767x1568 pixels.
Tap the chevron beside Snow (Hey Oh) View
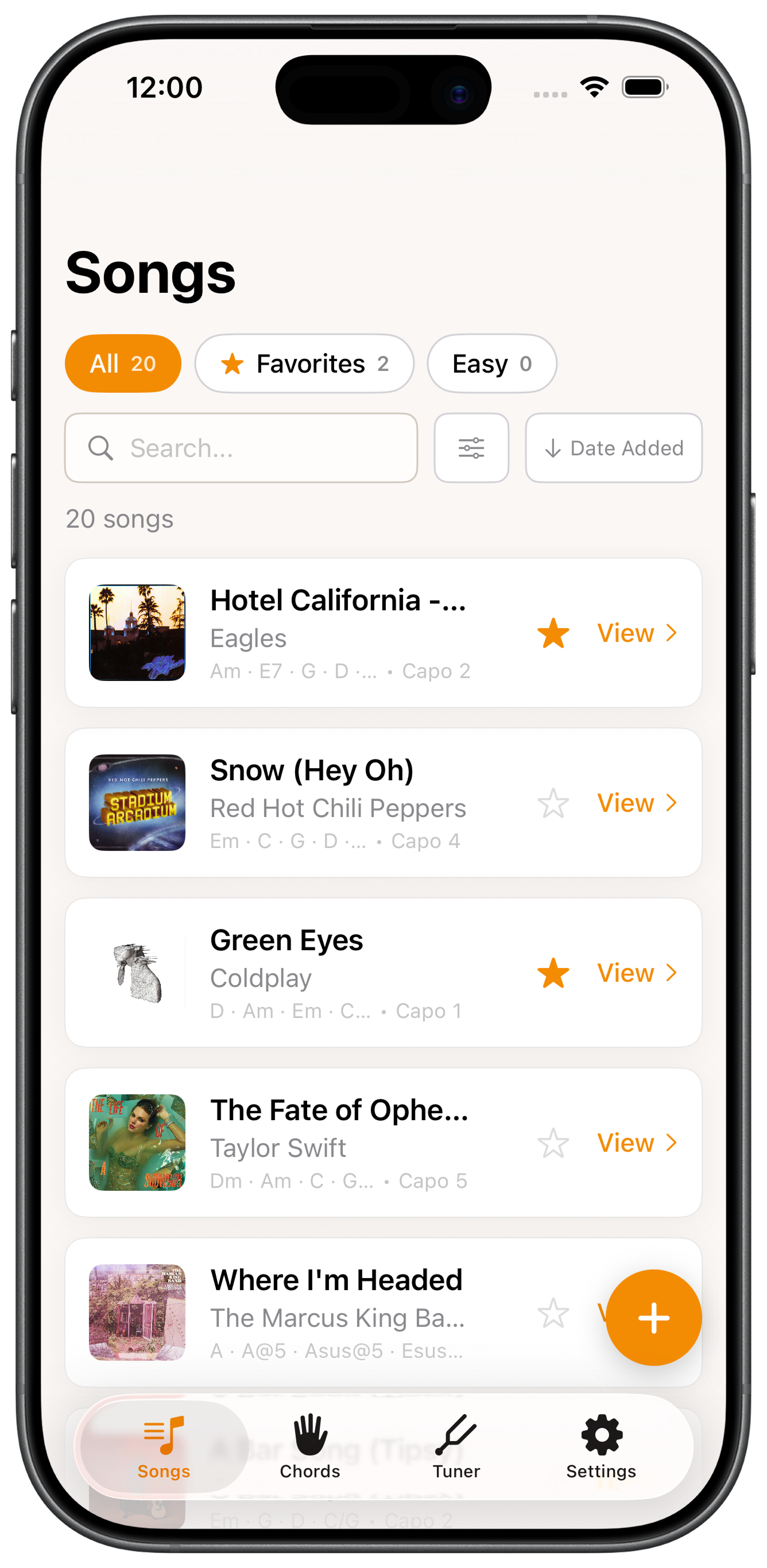pos(672,802)
